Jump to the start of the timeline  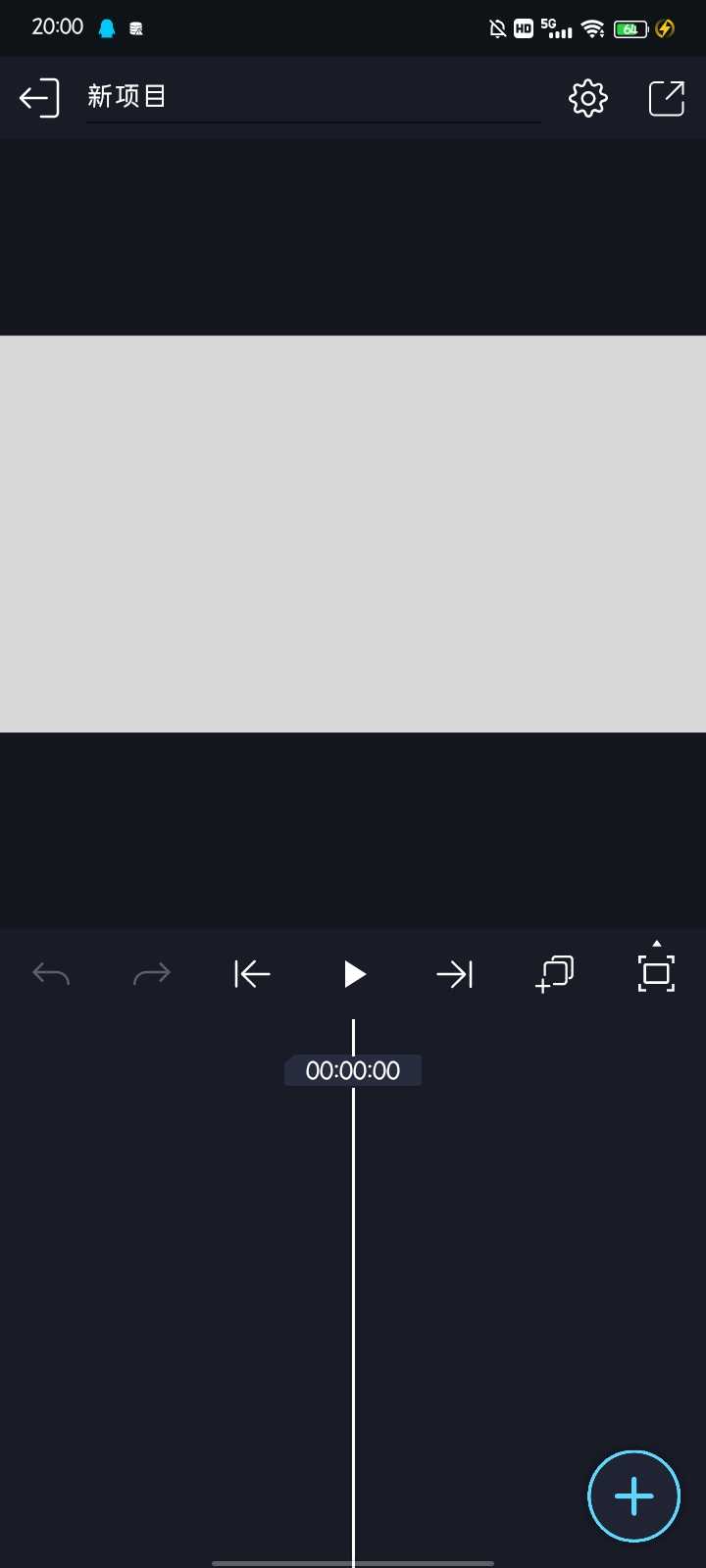[x=252, y=973]
